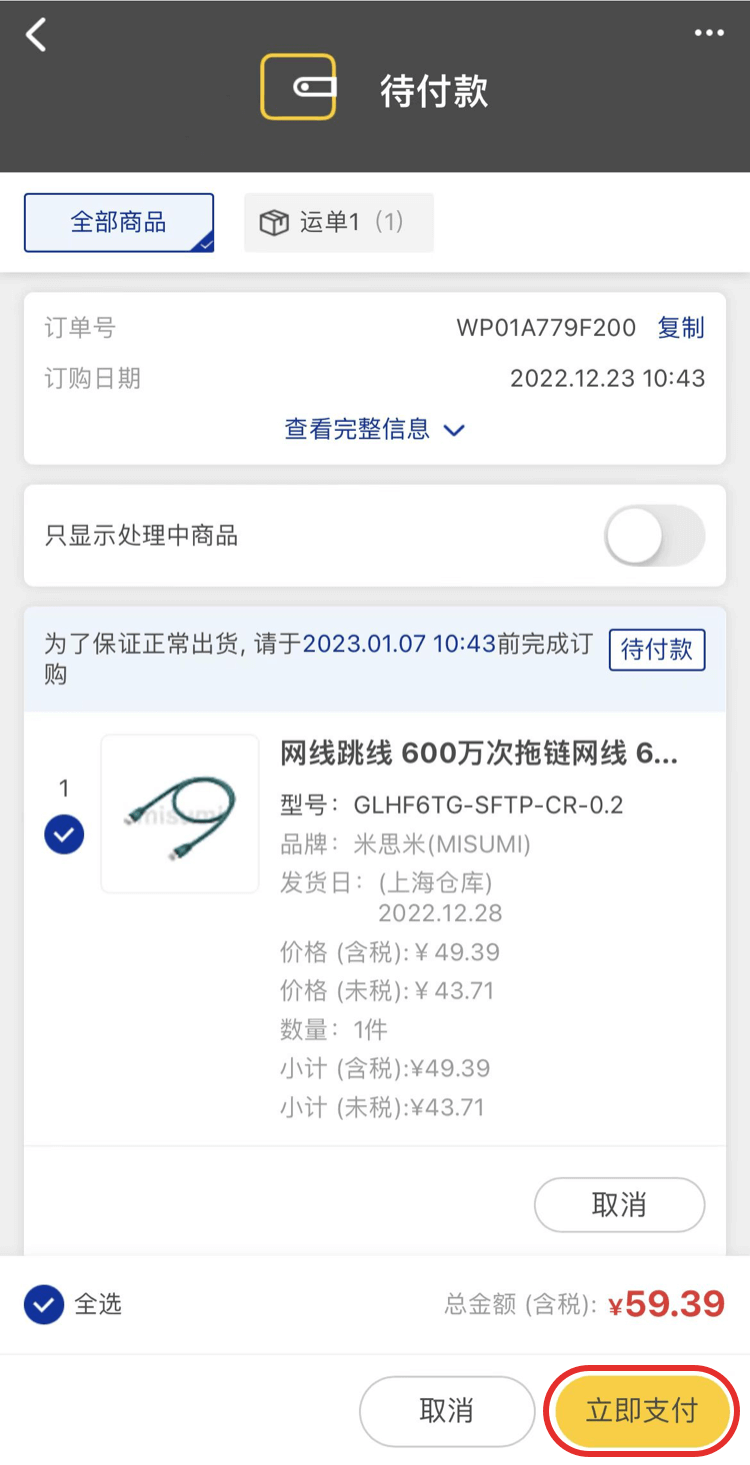Copy the order number with 复制
The image size is (750, 1465).
(x=681, y=327)
